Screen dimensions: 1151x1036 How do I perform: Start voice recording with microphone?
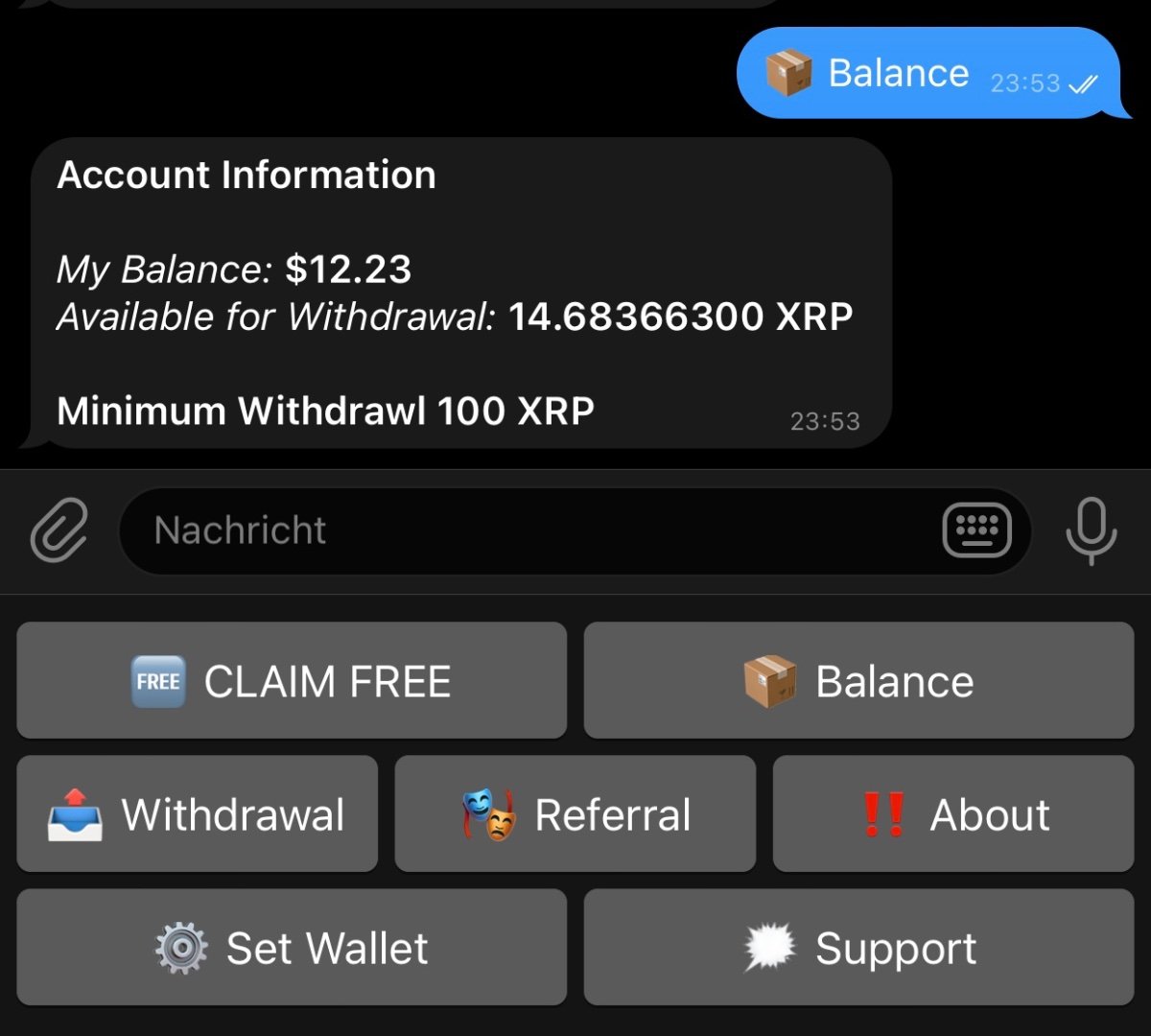[x=1091, y=530]
